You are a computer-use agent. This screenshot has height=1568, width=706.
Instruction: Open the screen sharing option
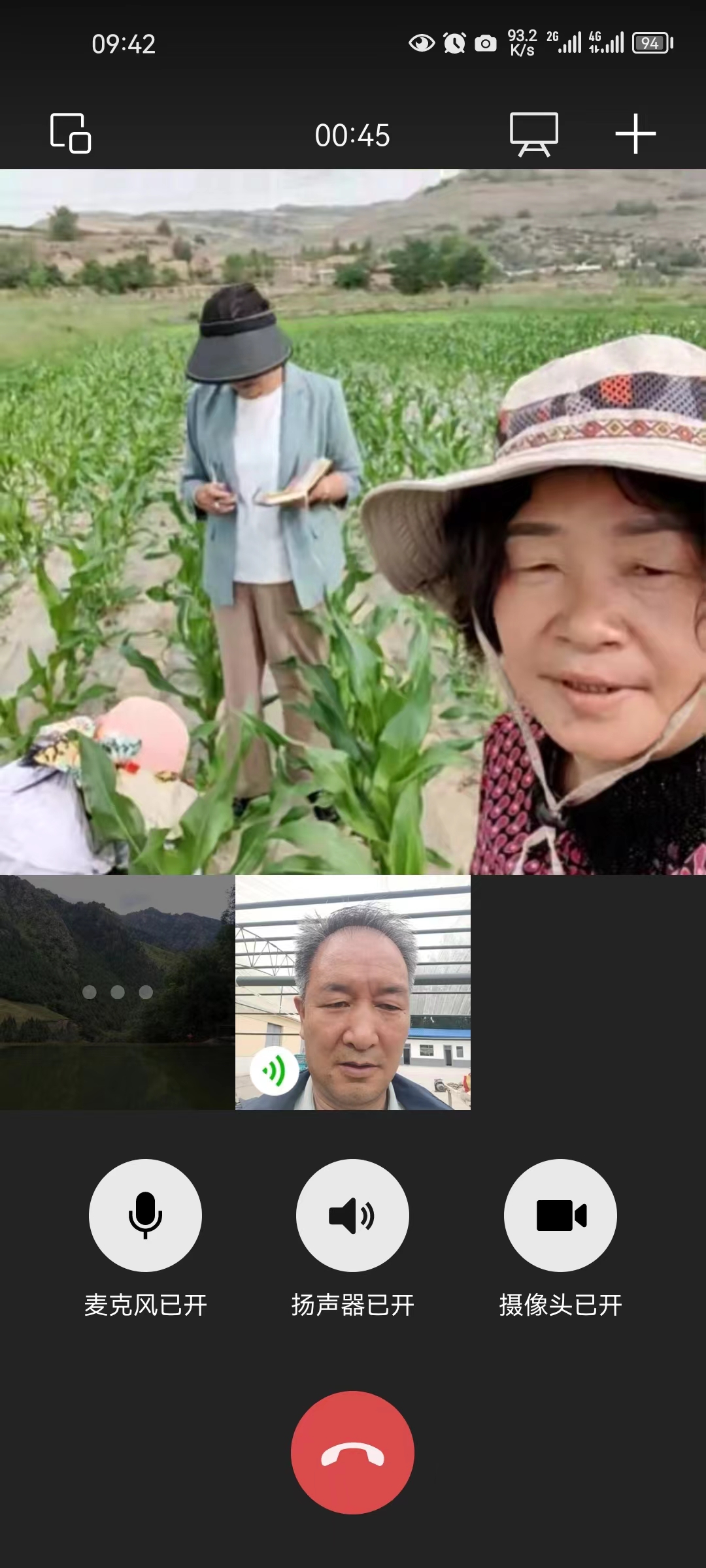pos(534,134)
